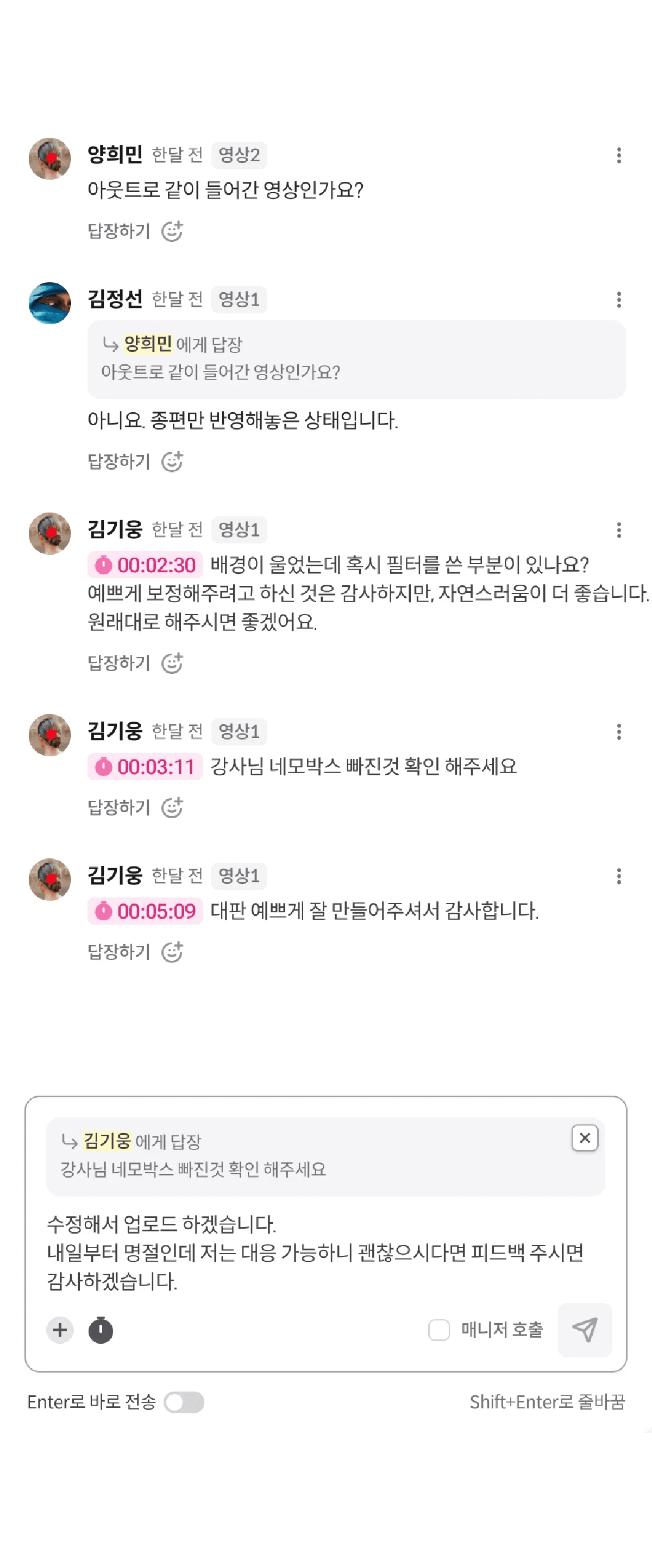Insert a timestamp with the stopwatch icon

pos(101,1330)
